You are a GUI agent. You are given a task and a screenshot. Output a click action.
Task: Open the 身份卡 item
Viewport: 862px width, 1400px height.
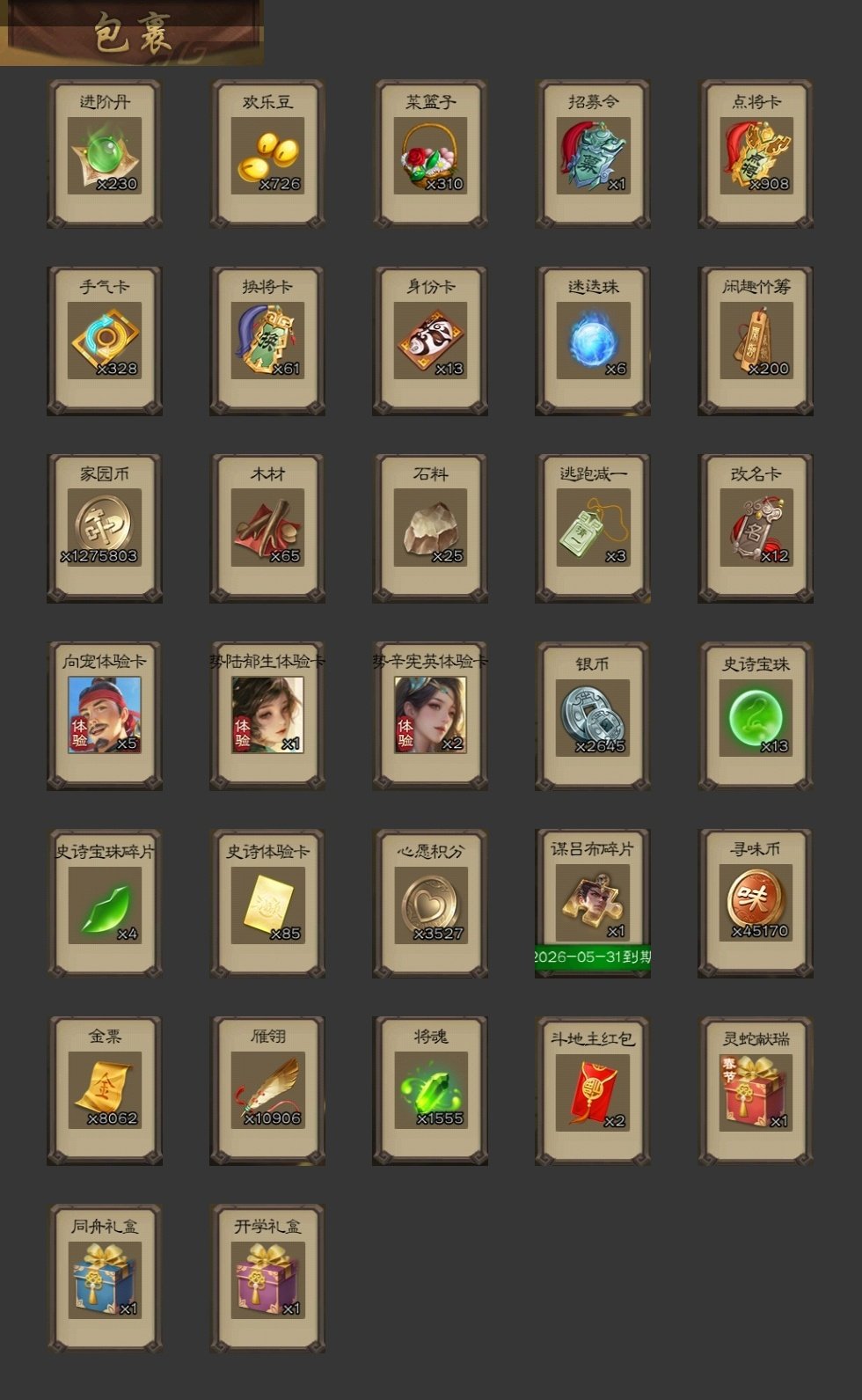(430, 341)
